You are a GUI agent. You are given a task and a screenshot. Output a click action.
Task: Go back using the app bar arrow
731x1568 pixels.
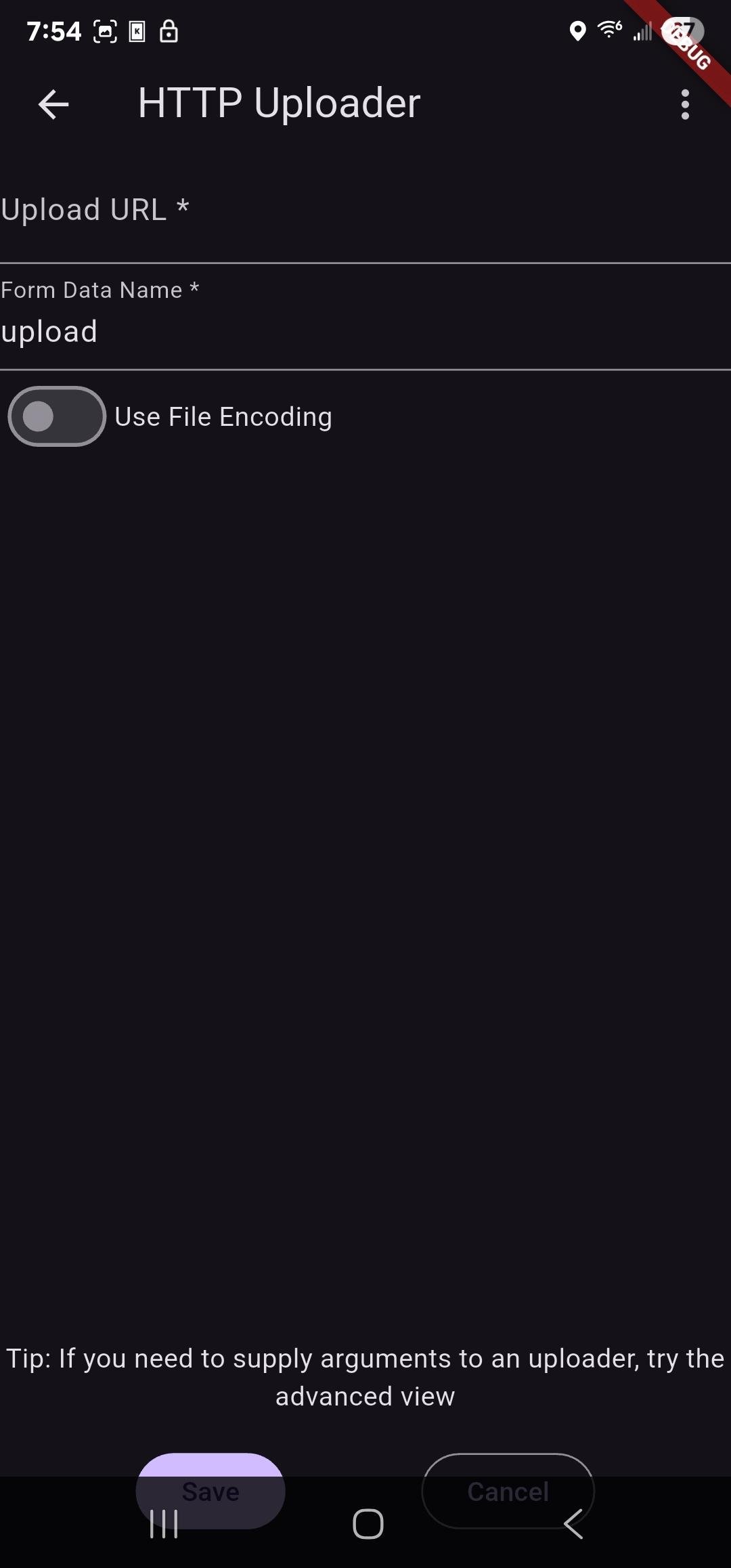[x=53, y=105]
